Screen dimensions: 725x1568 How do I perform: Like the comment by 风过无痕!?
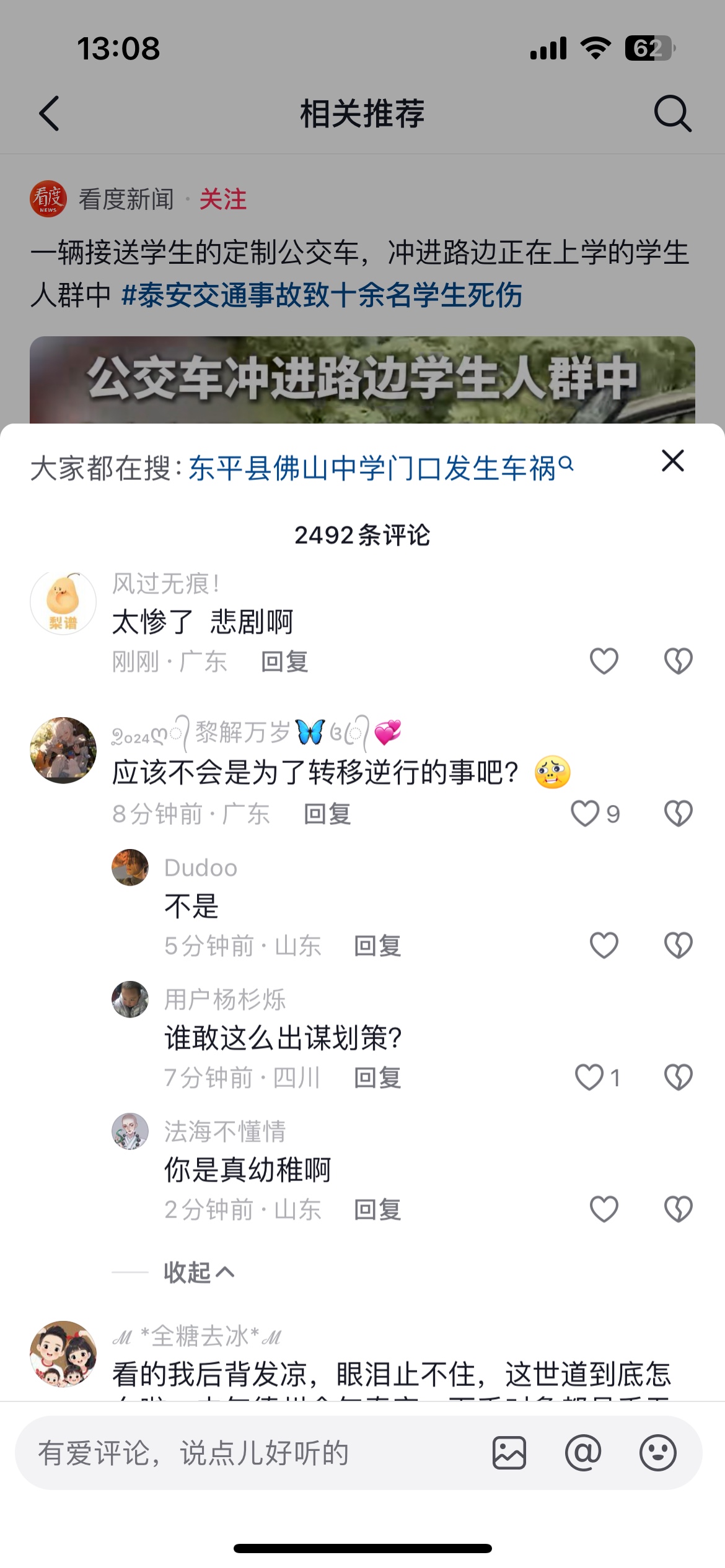604,661
